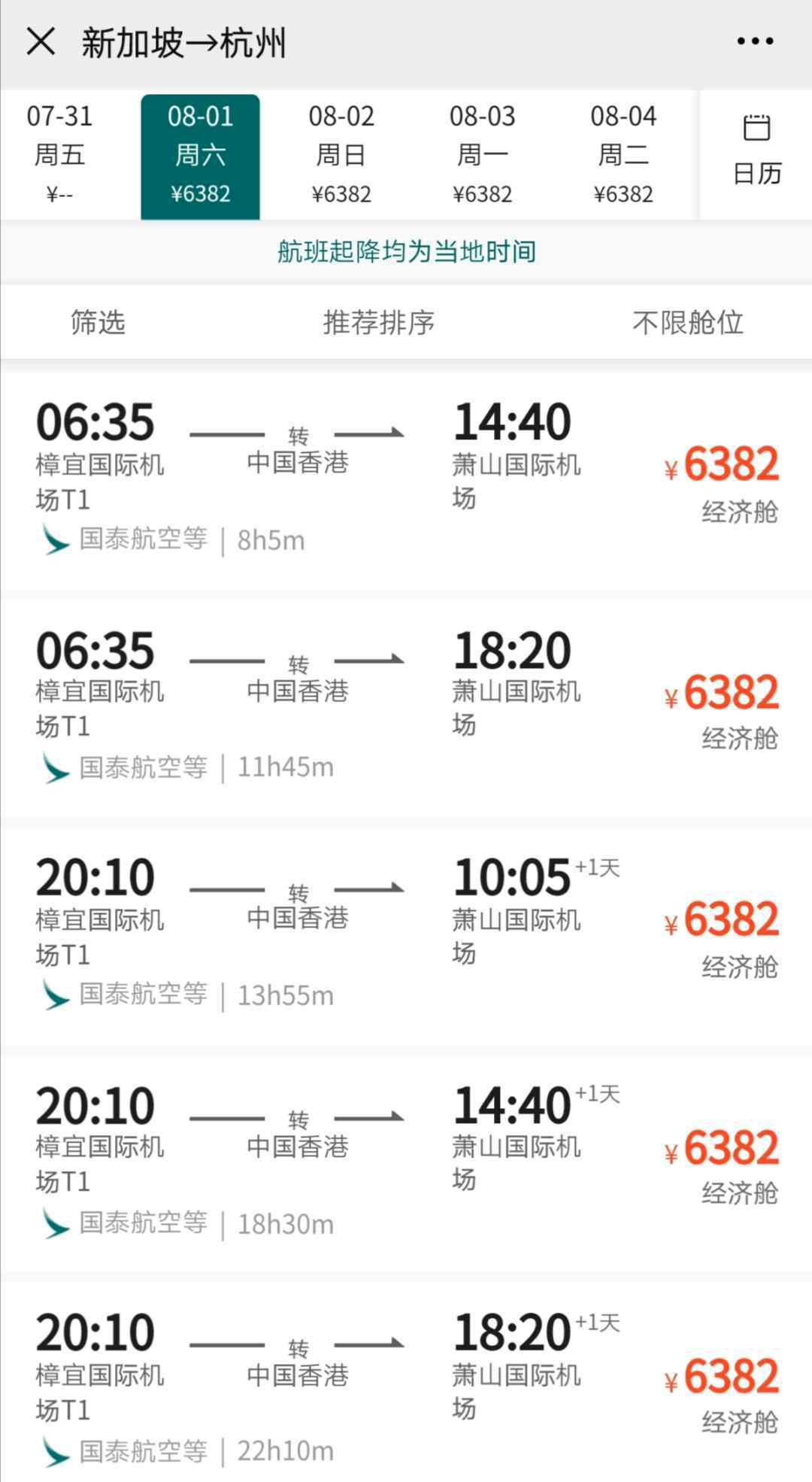This screenshot has width=812, height=1482.
Task: Open the three-dot overflow menu
Action: 755,41
